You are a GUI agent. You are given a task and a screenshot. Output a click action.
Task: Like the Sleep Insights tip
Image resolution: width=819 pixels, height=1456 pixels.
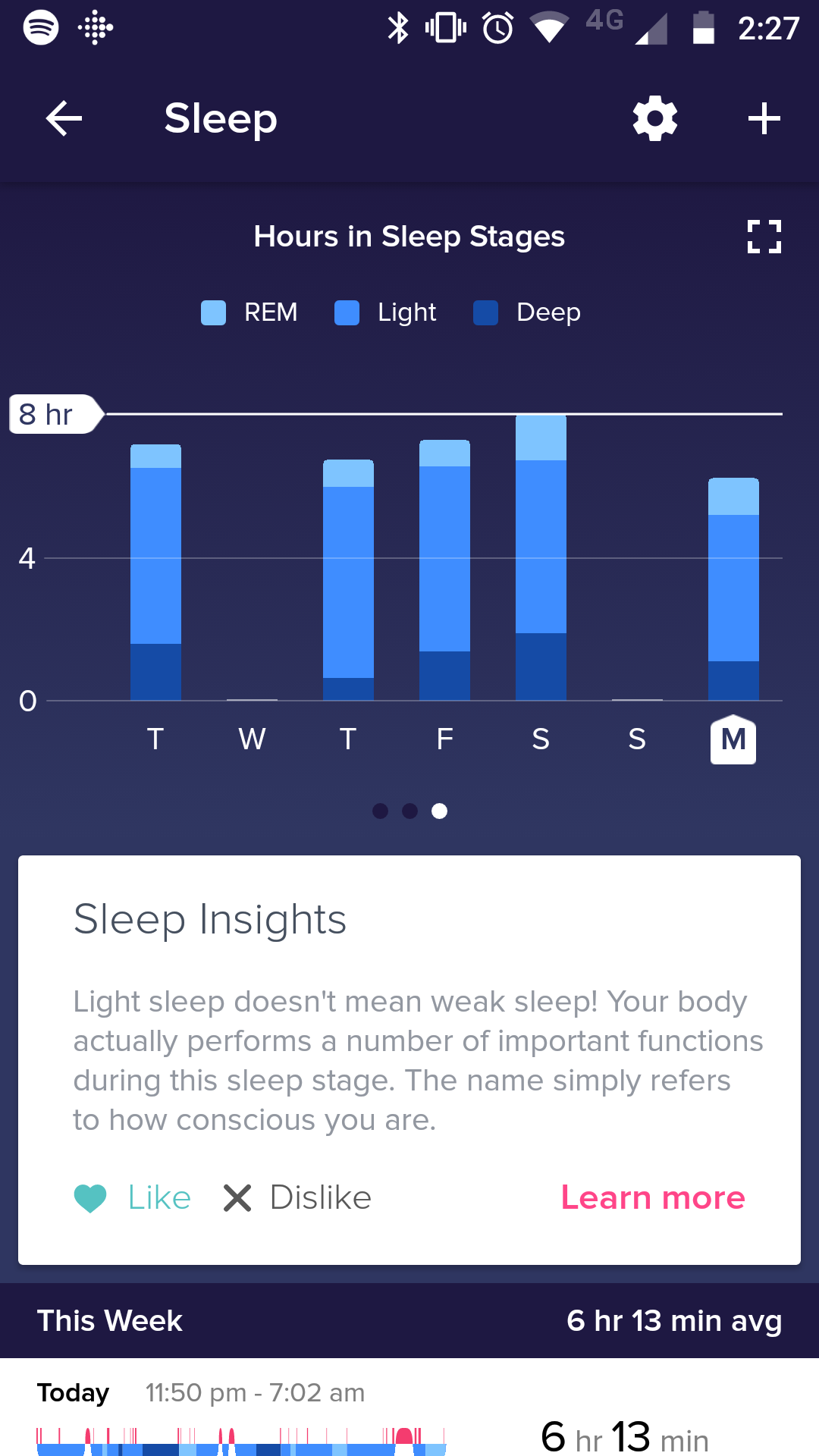click(133, 1198)
